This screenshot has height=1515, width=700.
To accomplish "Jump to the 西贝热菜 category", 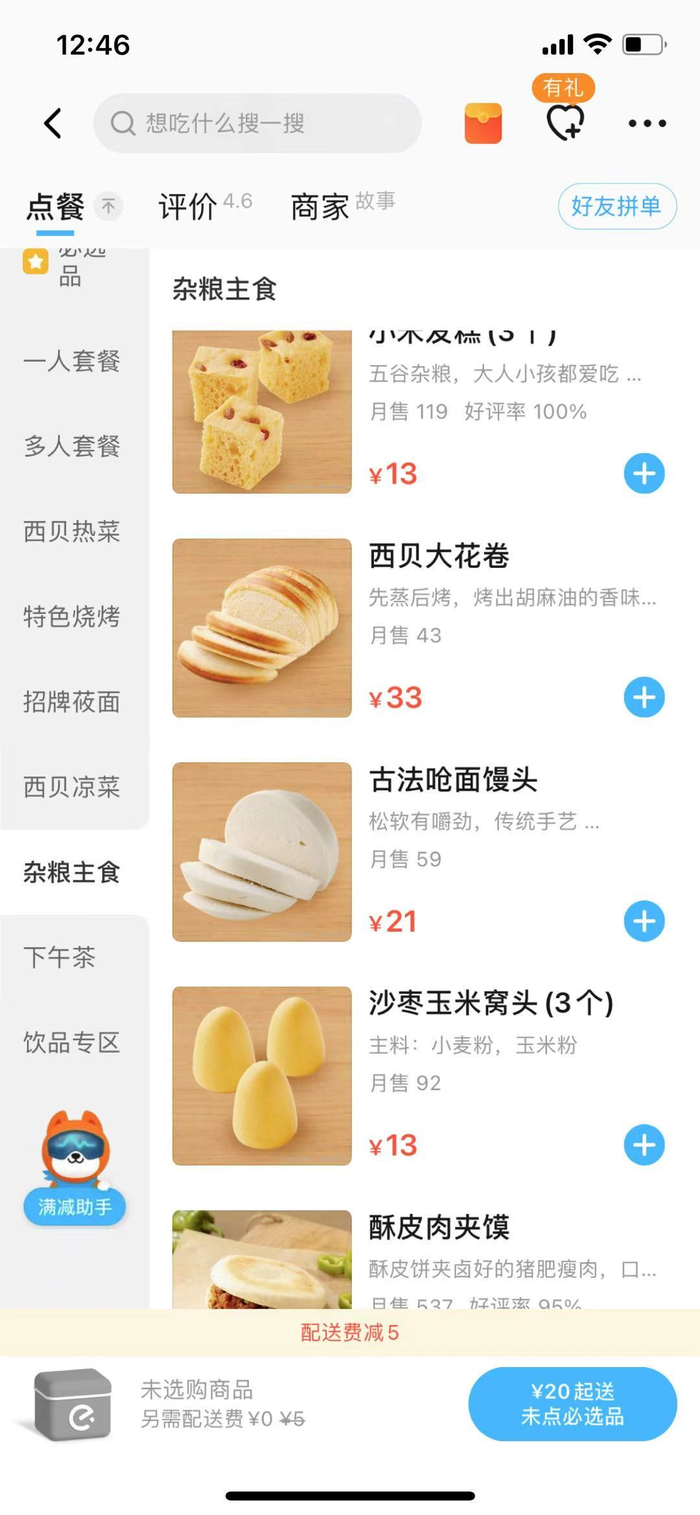I will (x=72, y=531).
